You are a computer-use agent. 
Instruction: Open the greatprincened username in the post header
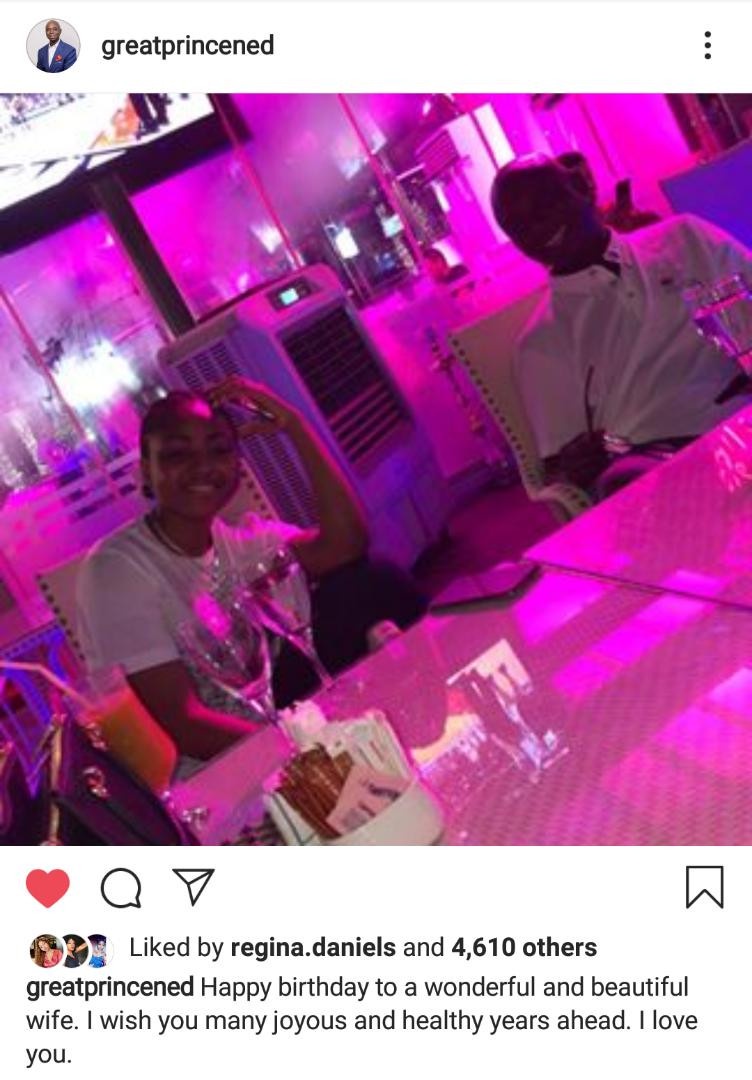[x=187, y=45]
